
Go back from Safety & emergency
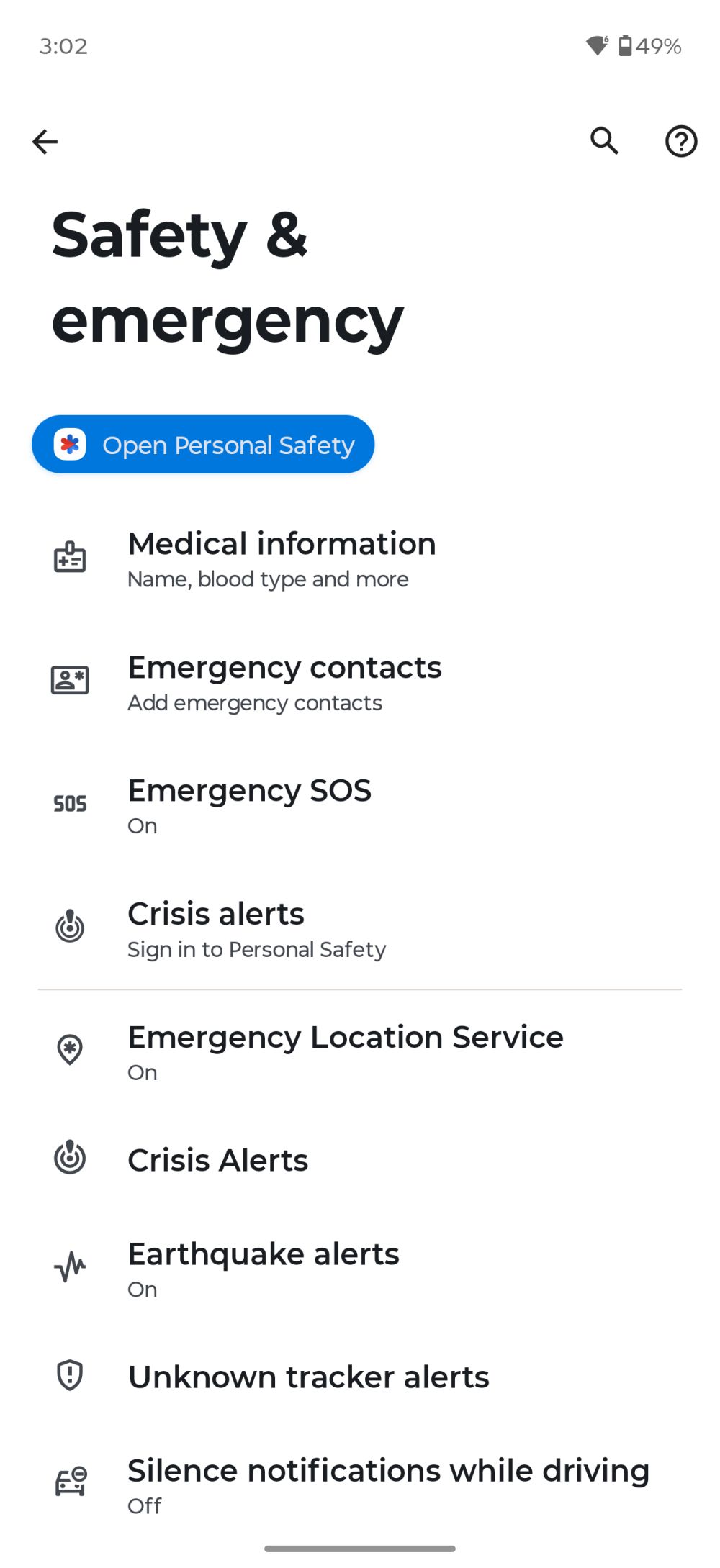[x=45, y=142]
